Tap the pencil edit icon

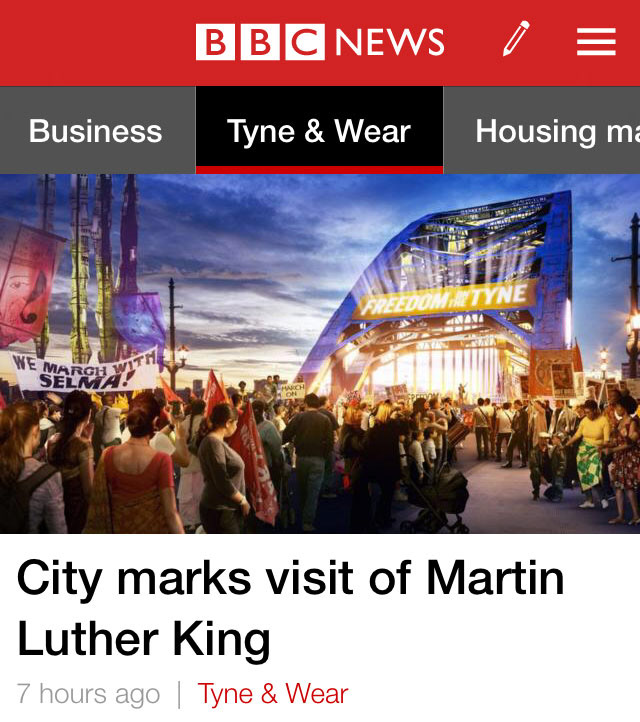point(516,40)
